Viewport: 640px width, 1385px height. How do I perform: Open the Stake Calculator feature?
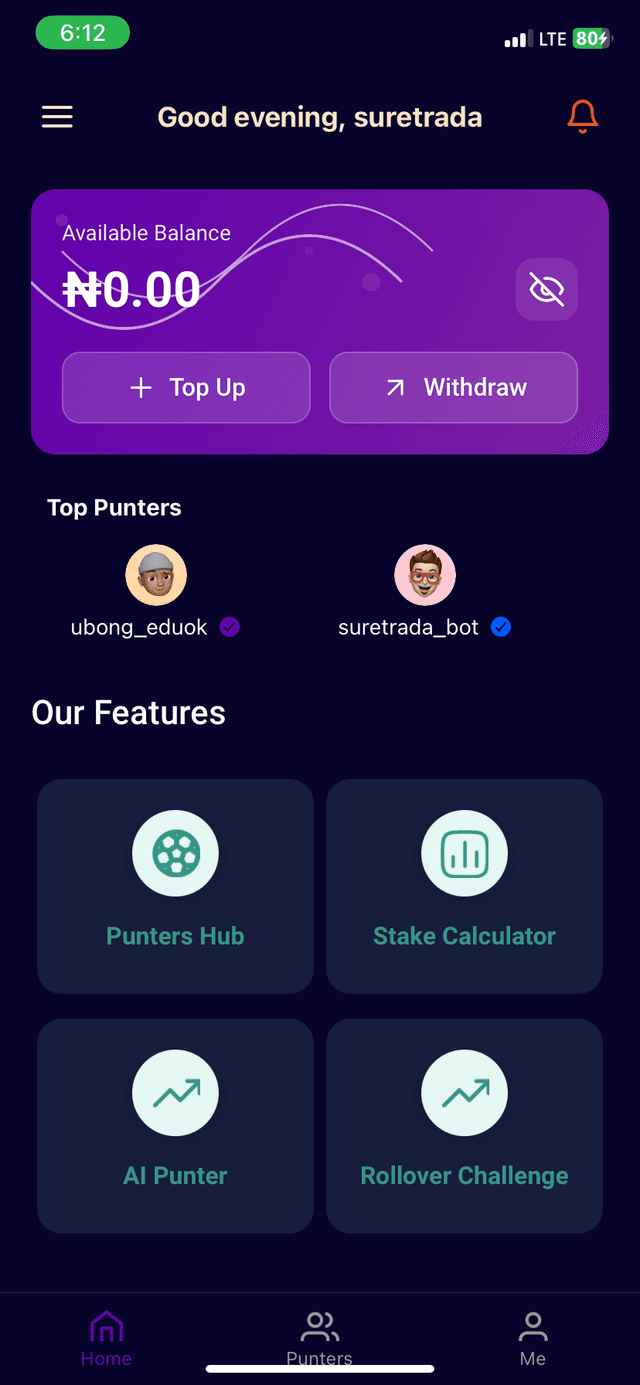pyautogui.click(x=464, y=886)
